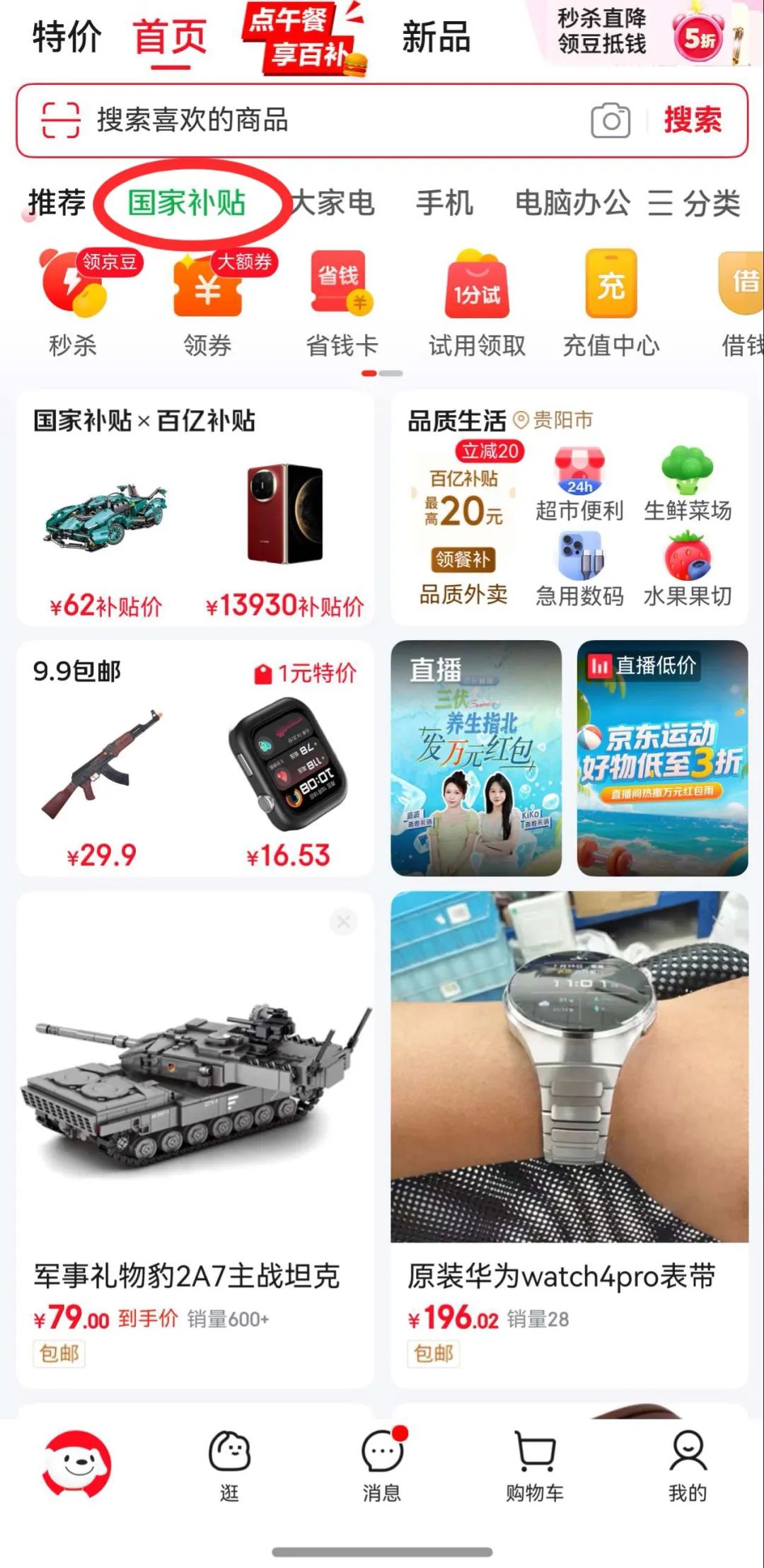Viewport: 764px width, 1568px height.
Task: Open the 分类 category menu
Action: [x=695, y=204]
